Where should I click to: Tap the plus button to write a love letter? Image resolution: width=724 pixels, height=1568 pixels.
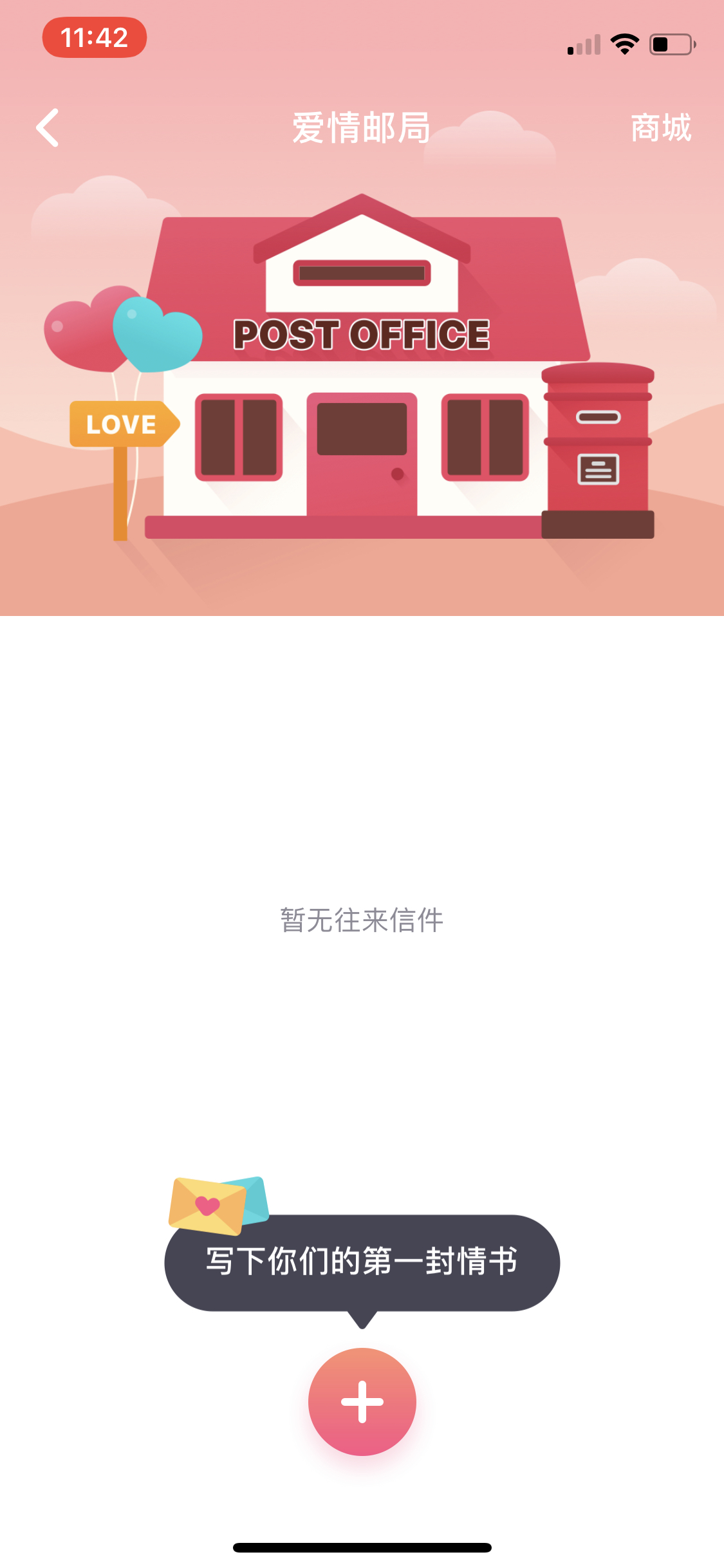(362, 1401)
